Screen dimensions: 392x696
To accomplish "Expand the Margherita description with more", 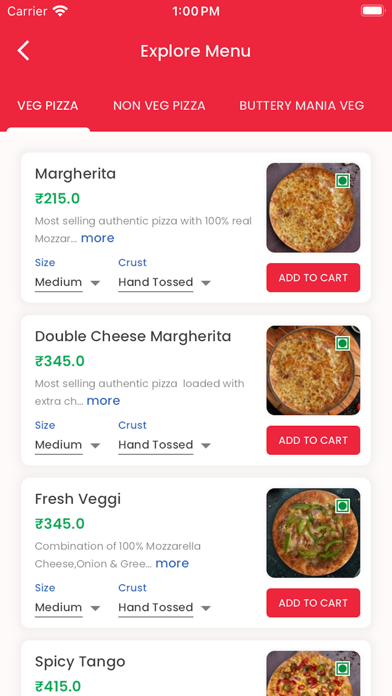I will click(x=98, y=238).
